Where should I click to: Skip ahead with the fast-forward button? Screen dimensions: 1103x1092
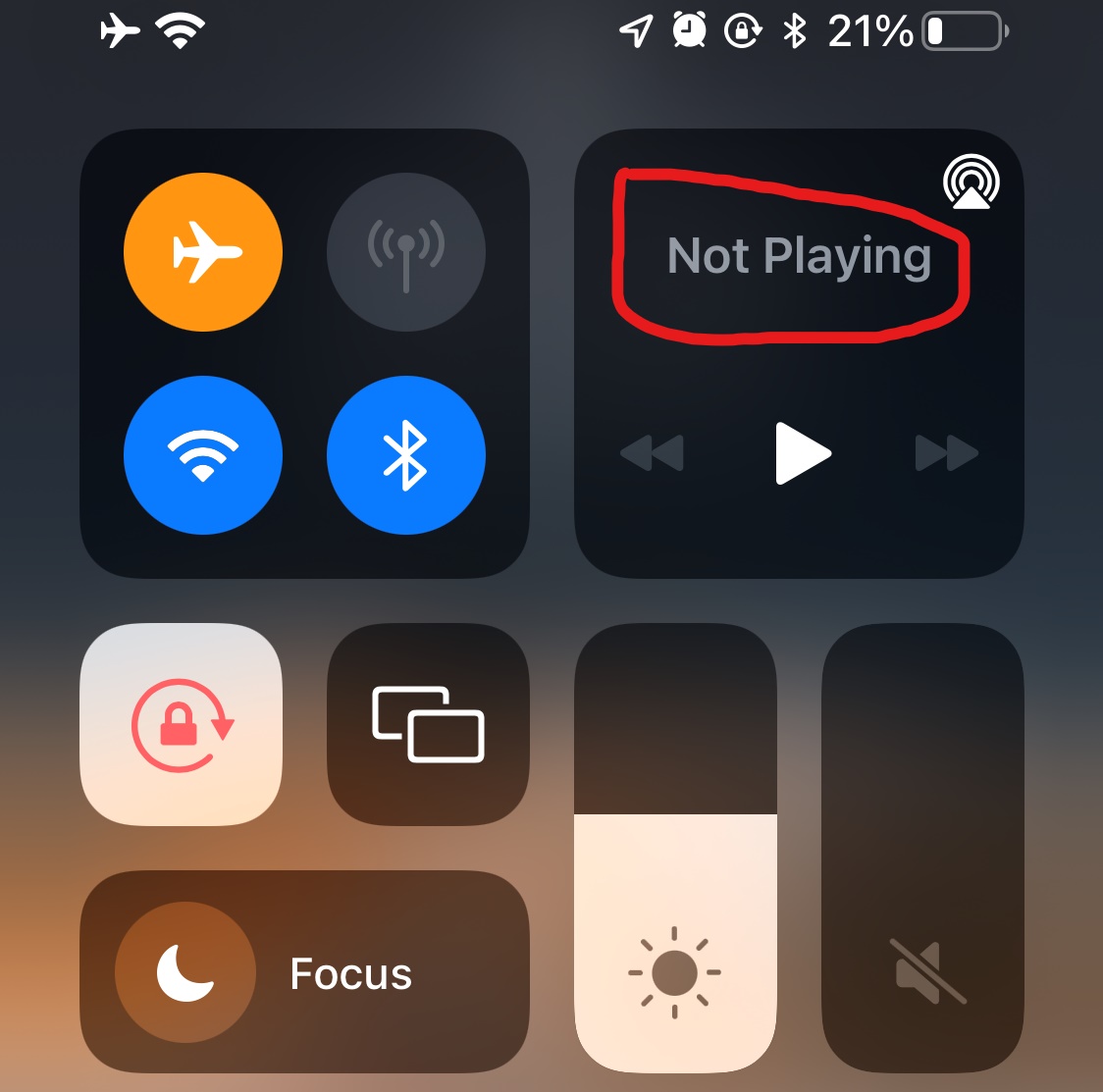[x=946, y=453]
